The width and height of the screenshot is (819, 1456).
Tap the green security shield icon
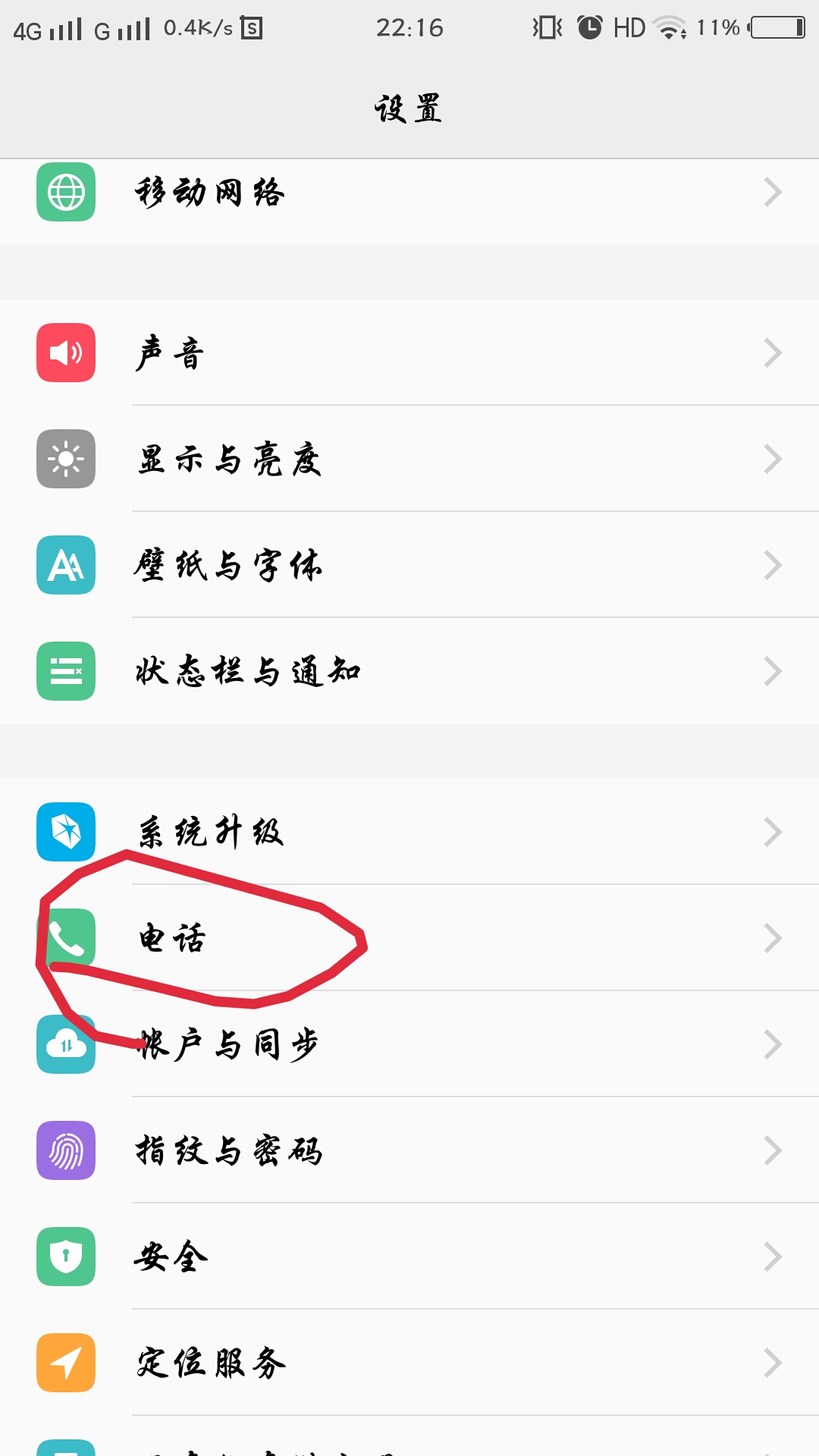pyautogui.click(x=65, y=1257)
